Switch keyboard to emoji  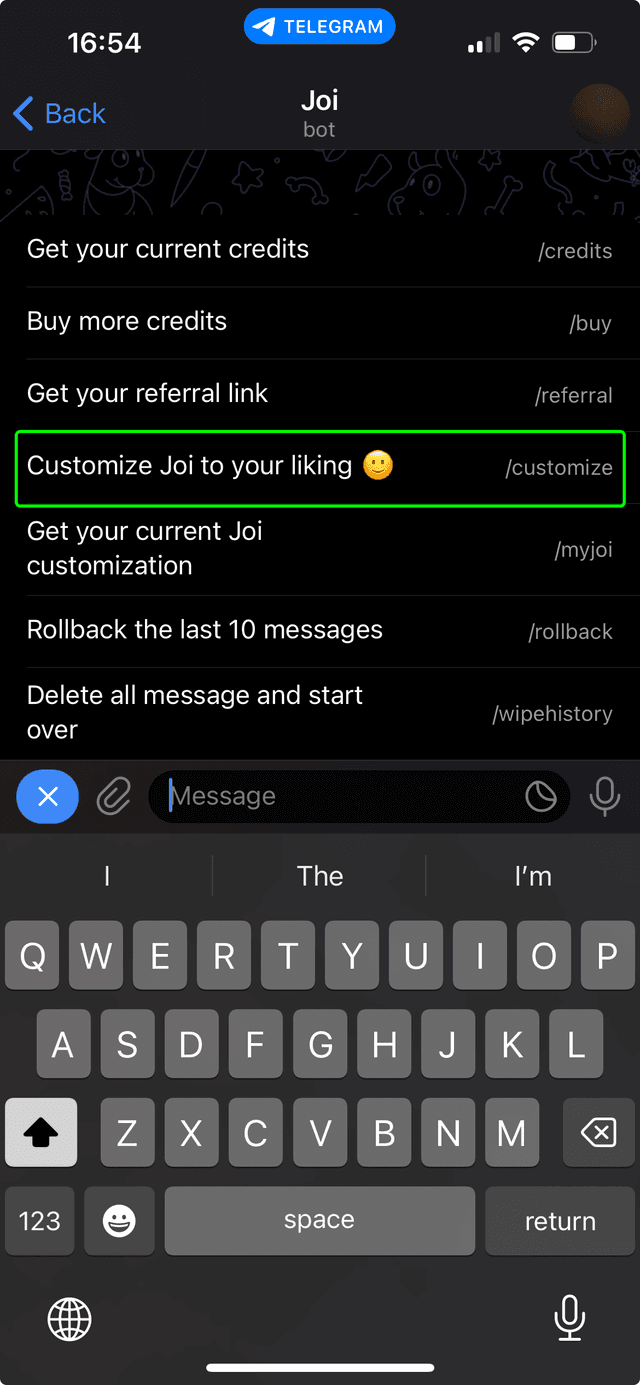[119, 1221]
